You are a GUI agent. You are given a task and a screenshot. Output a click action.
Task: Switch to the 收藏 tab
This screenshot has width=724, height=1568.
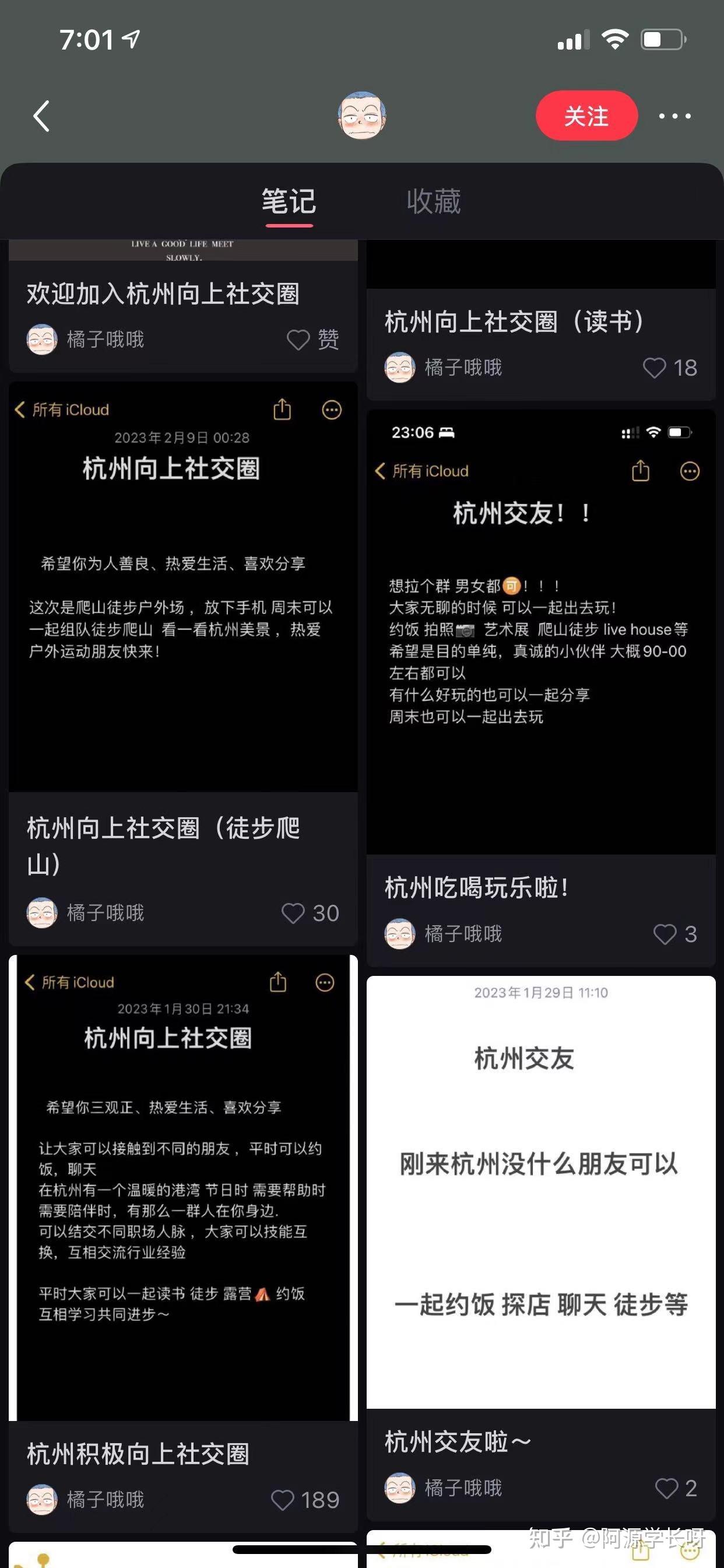(x=433, y=201)
